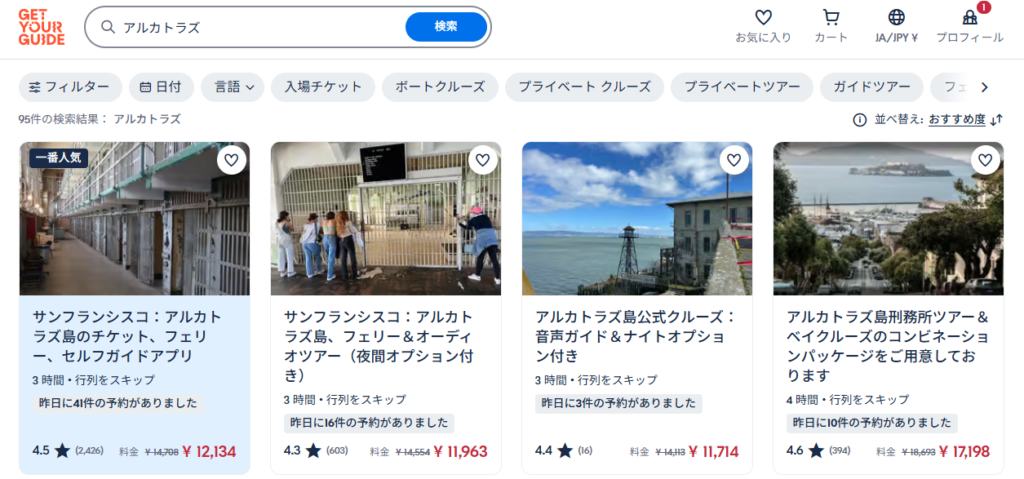Filter by プライベートツアー
The height and width of the screenshot is (479, 1024).
[x=741, y=87]
